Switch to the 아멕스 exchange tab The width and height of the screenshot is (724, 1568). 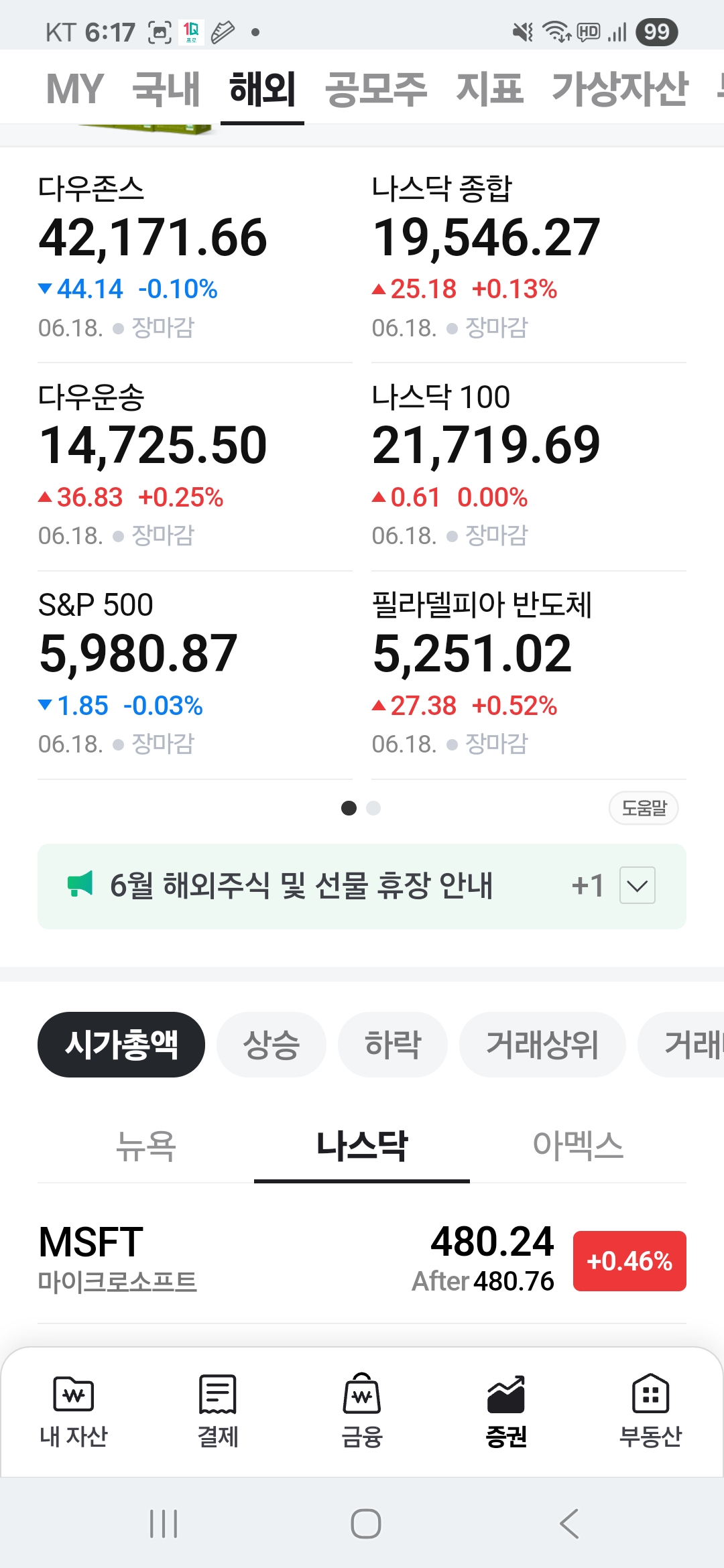click(x=577, y=1146)
